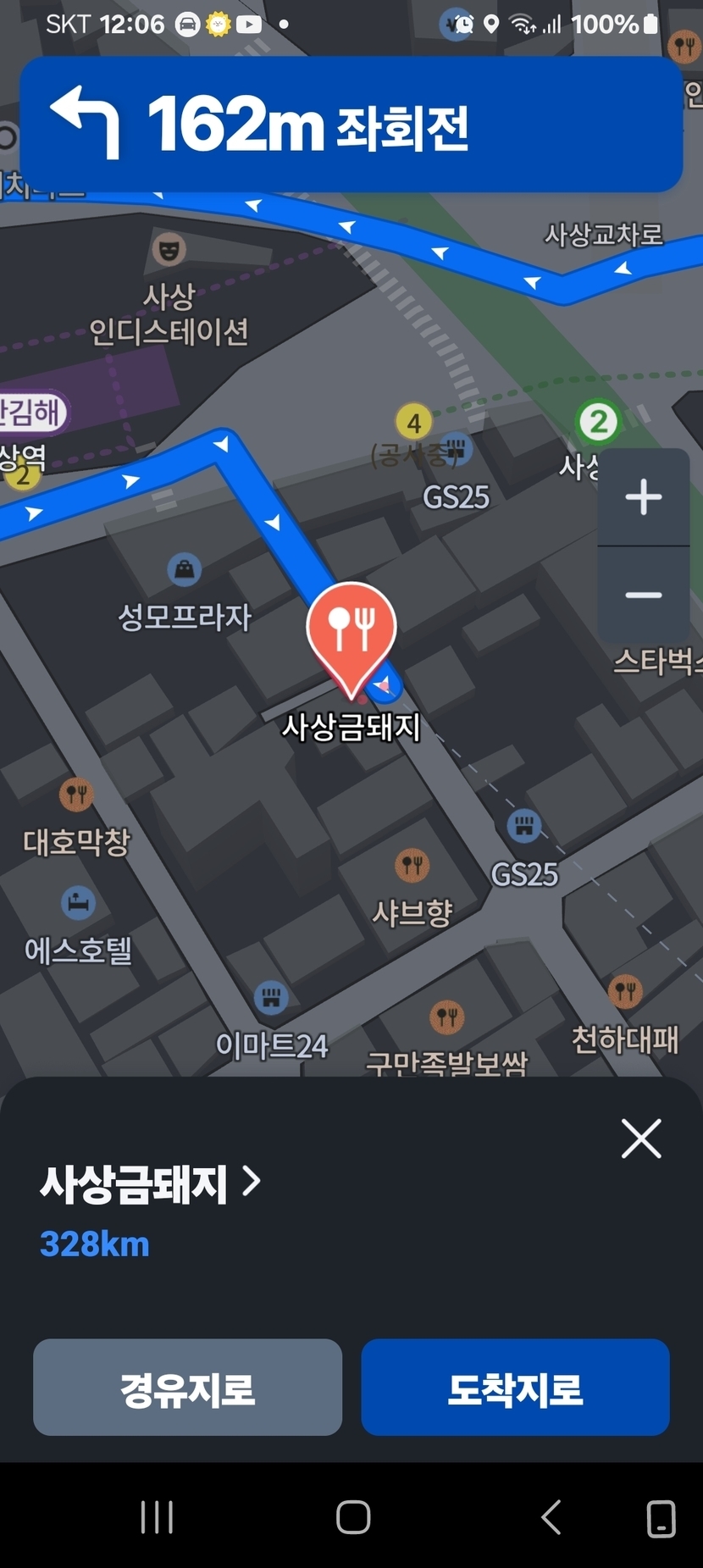Open the 162m 좌회전 turn guidance banner
Viewport: 703px width, 1568px height.
tap(351, 125)
